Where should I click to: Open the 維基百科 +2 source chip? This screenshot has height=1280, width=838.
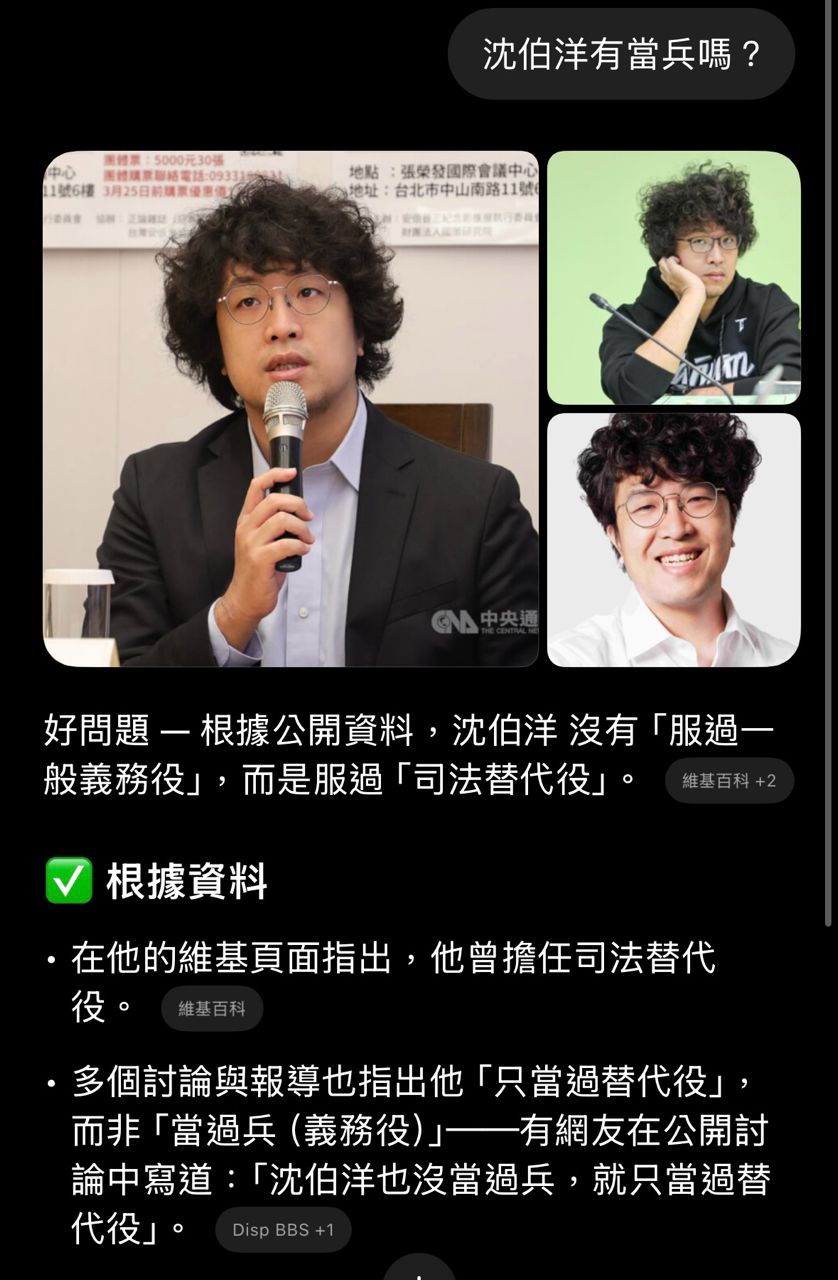point(729,781)
